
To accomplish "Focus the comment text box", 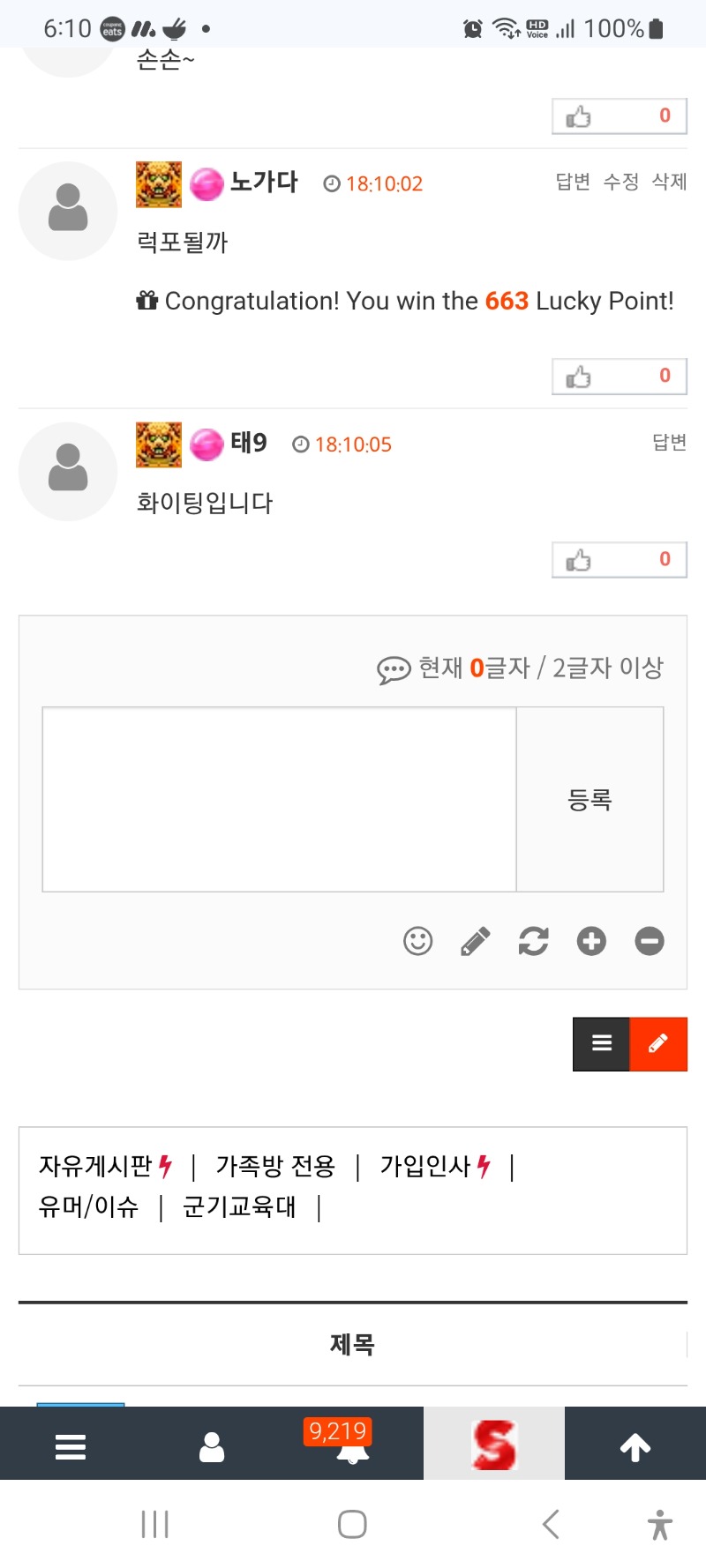I will [x=279, y=799].
